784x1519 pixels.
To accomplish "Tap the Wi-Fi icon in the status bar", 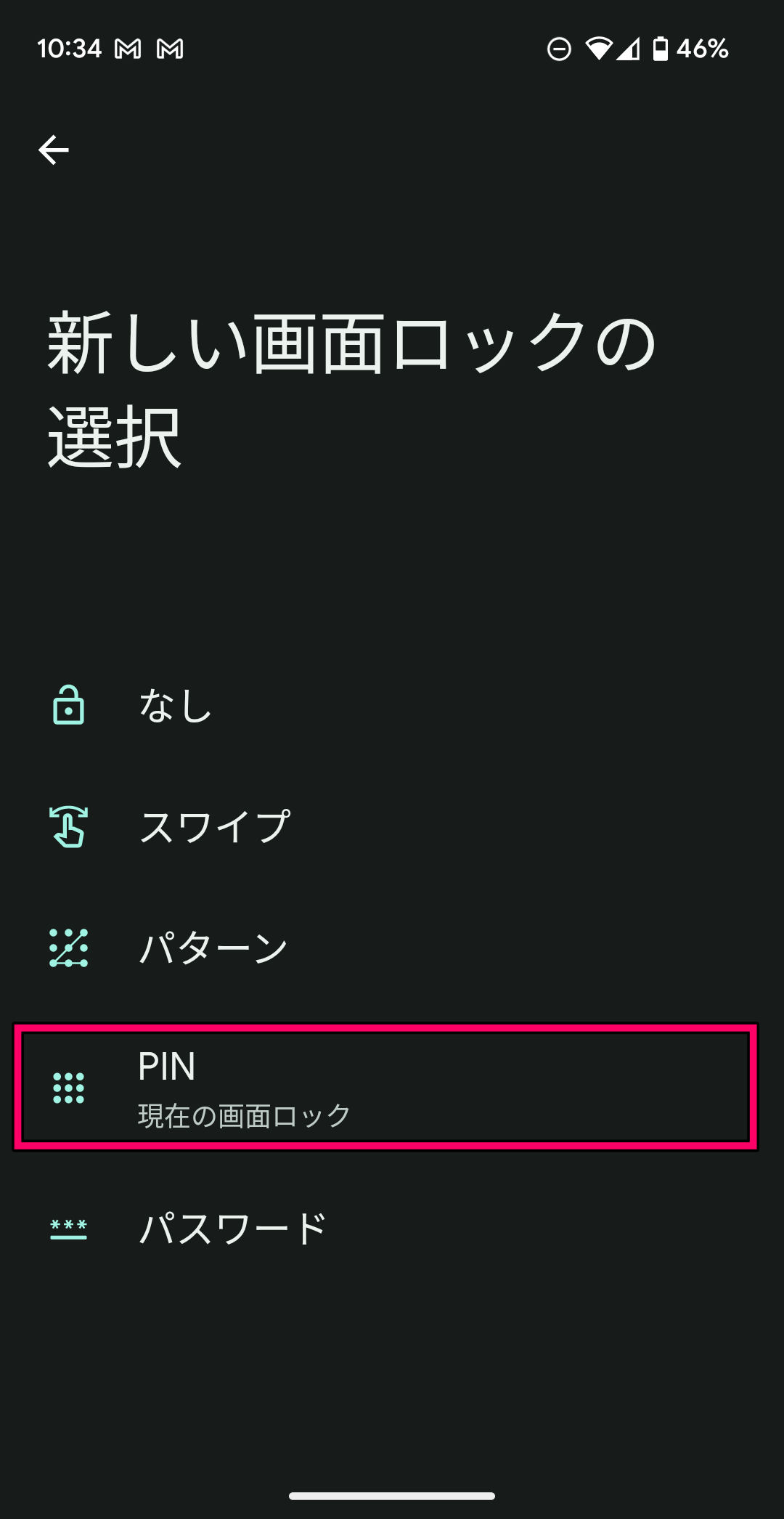I will pyautogui.click(x=600, y=49).
